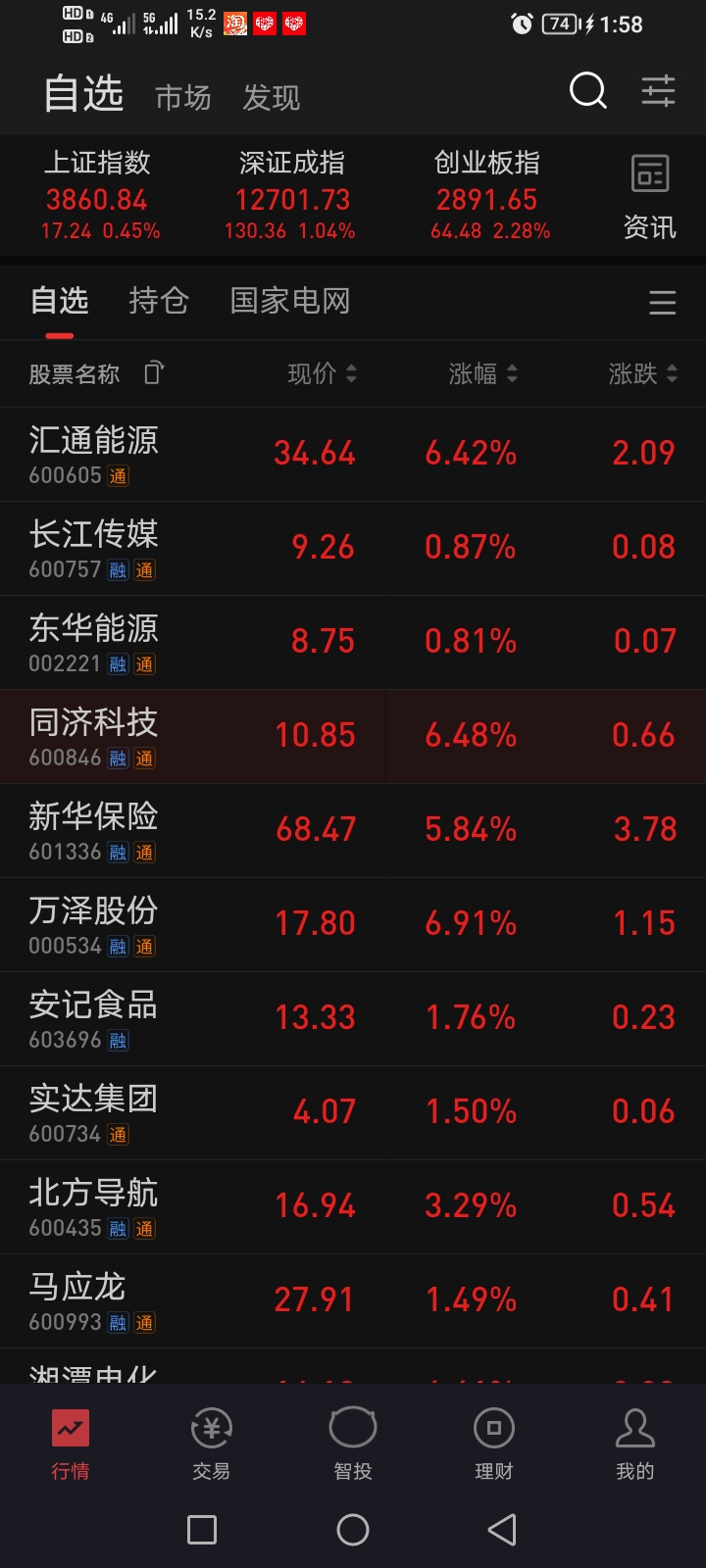
Task: Open 北方导航 stock row
Action: click(x=353, y=1207)
